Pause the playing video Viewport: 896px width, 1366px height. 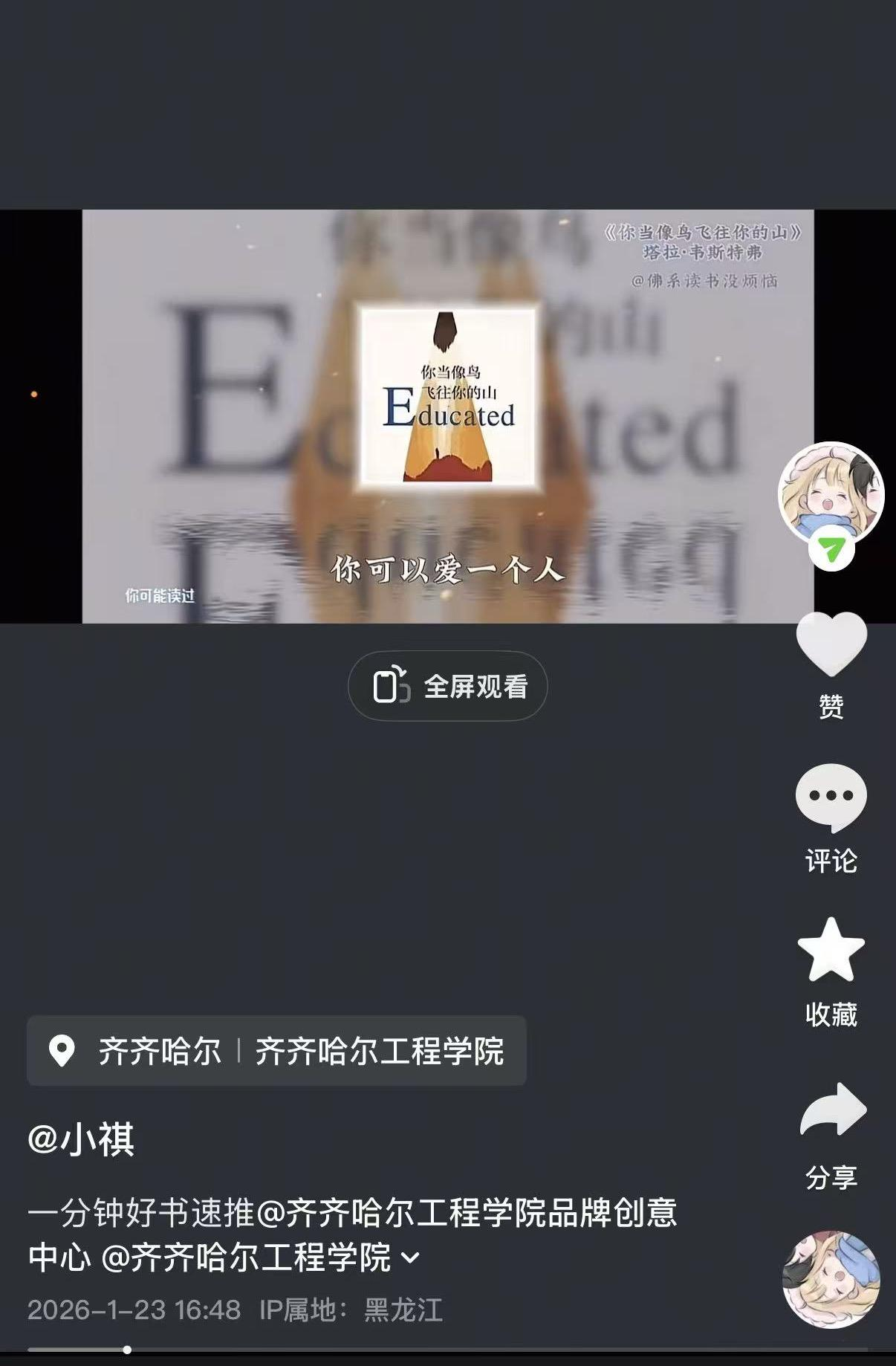coord(448,416)
